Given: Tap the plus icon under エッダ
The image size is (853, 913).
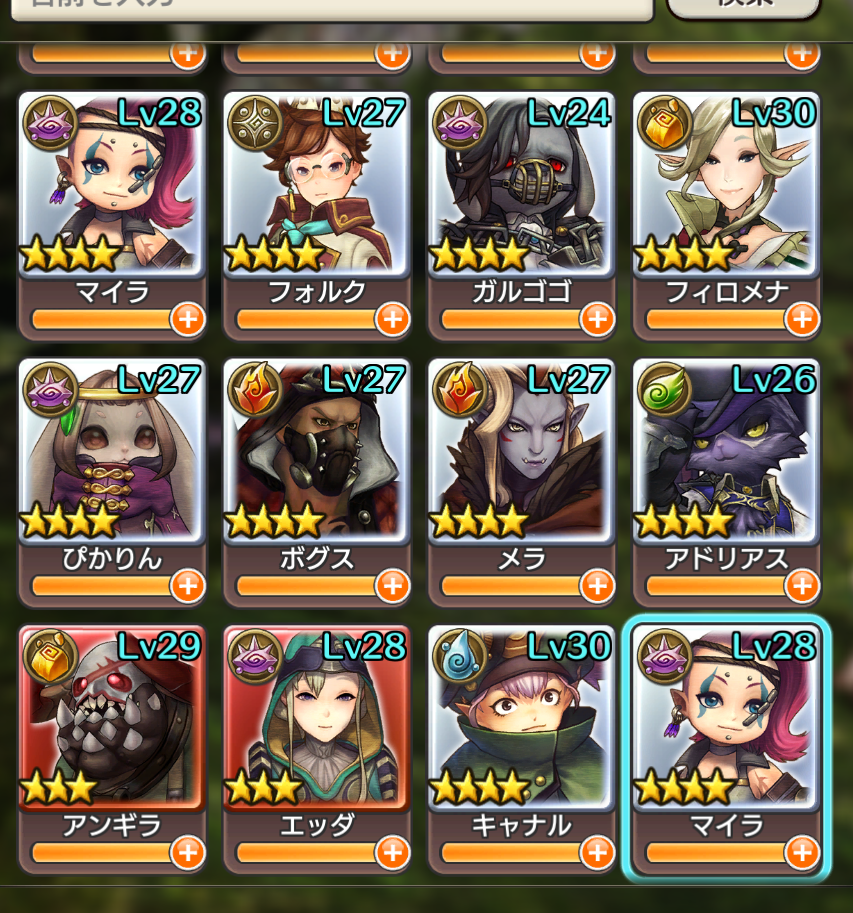Looking at the screenshot, I should [x=392, y=852].
